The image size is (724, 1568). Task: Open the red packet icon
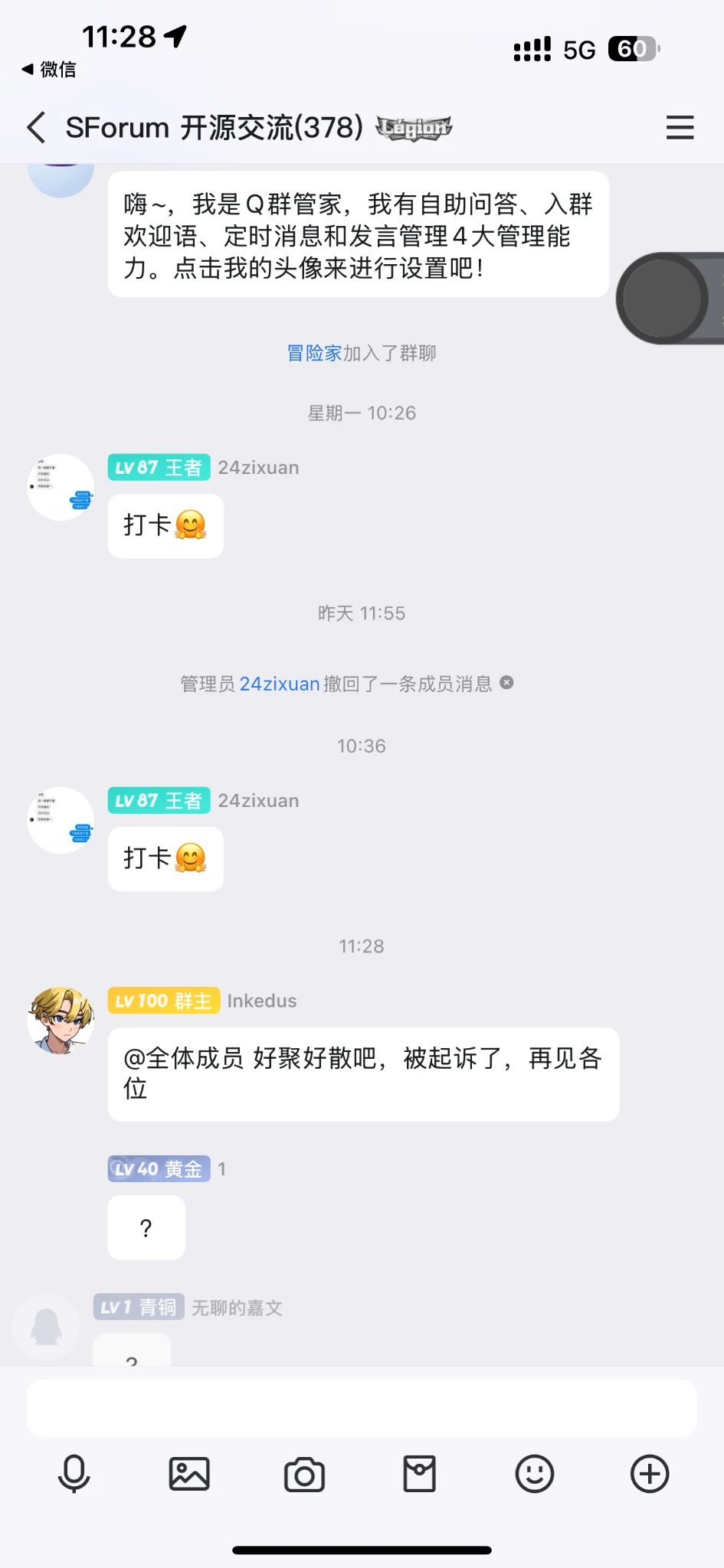click(x=419, y=1474)
